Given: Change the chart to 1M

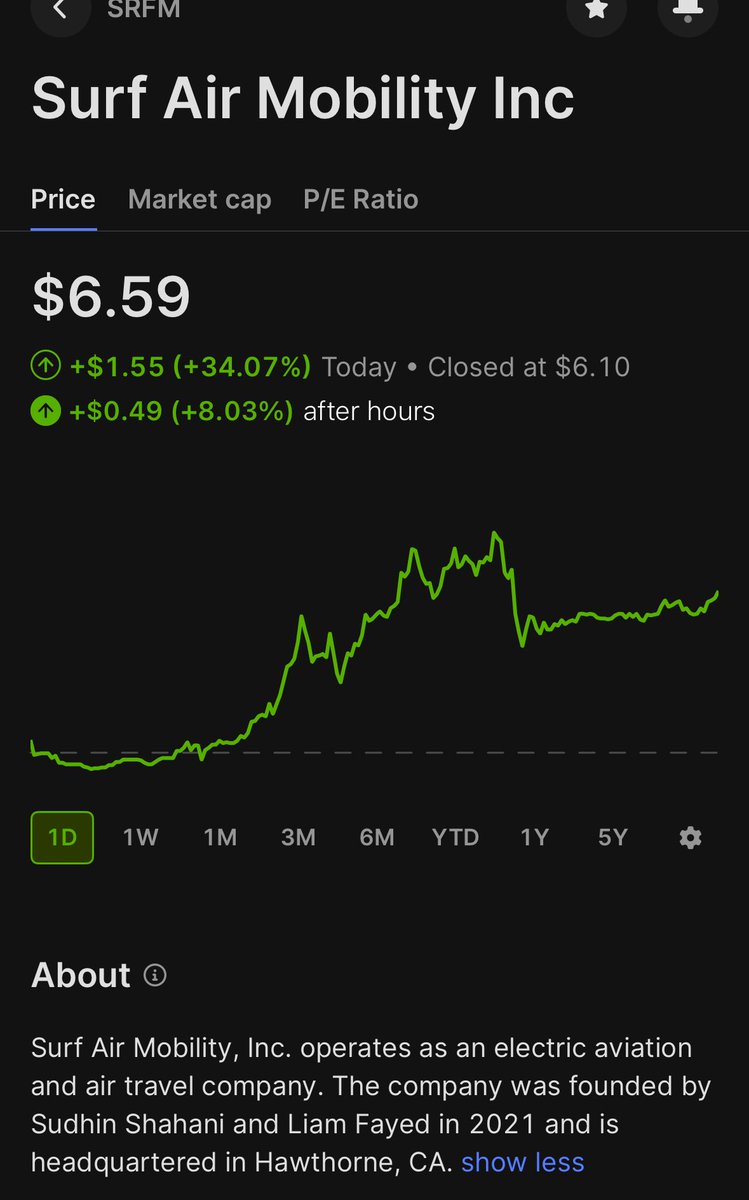Looking at the screenshot, I should [220, 837].
